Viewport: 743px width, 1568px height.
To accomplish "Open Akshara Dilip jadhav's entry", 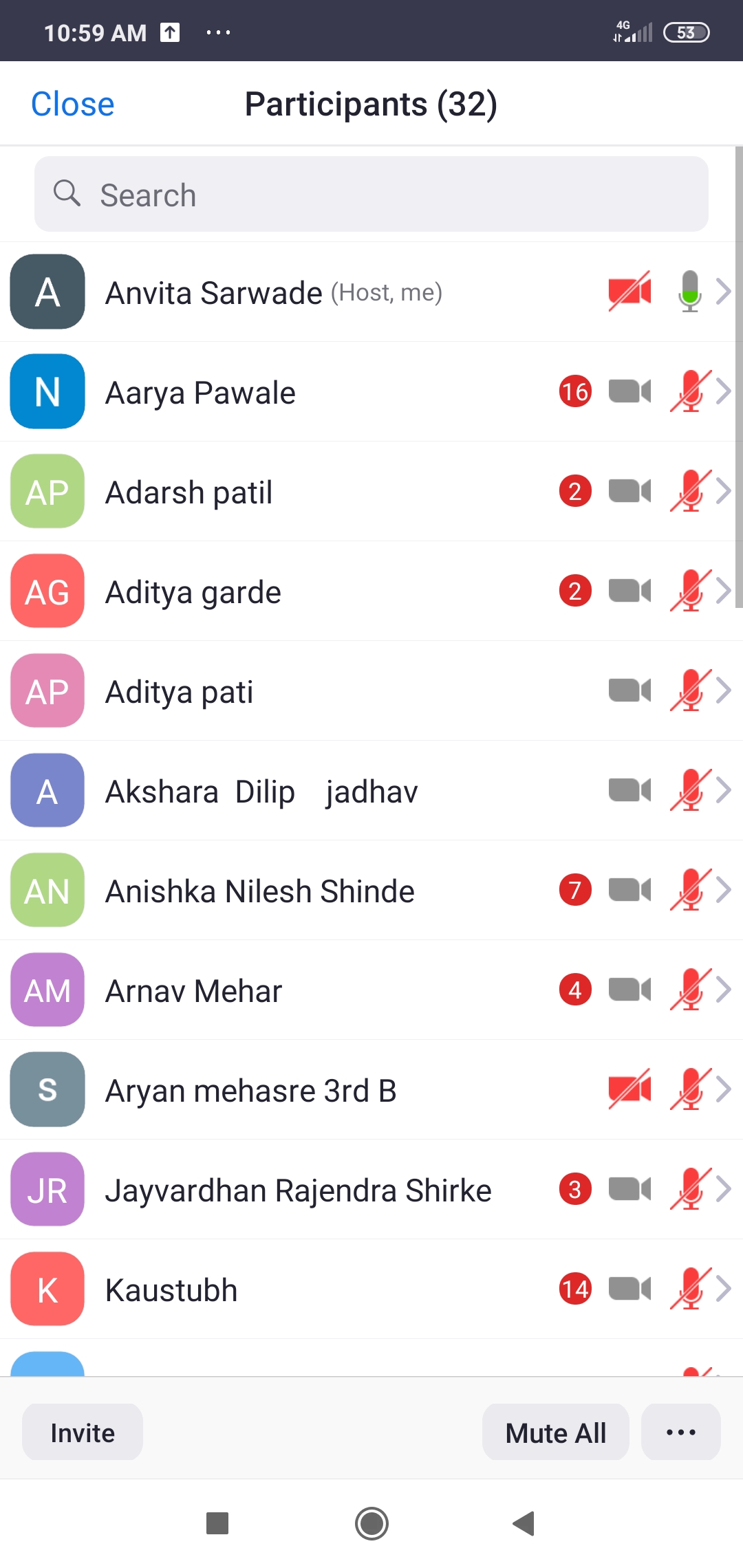I will click(371, 790).
